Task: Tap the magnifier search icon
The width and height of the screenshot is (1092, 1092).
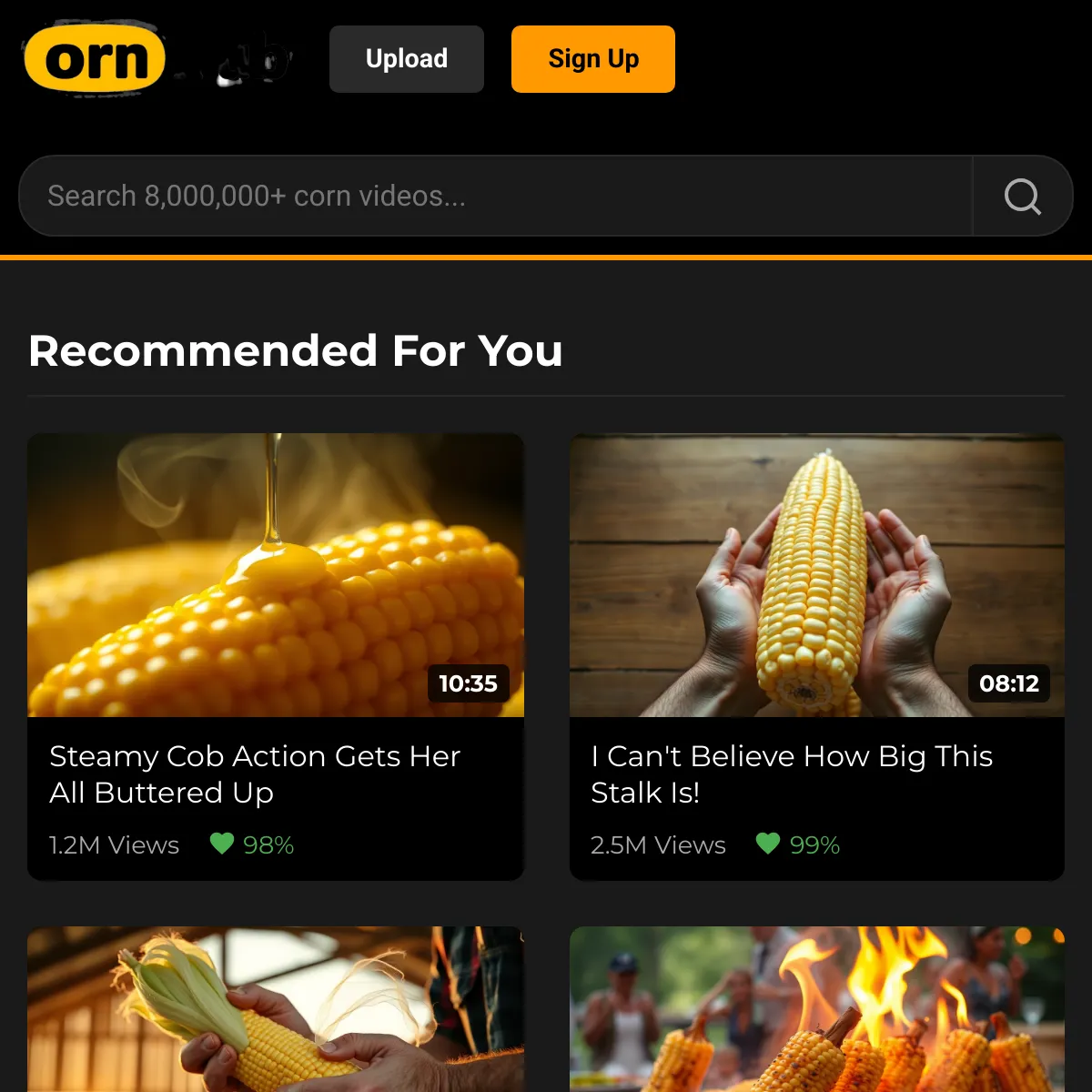Action: (1022, 197)
